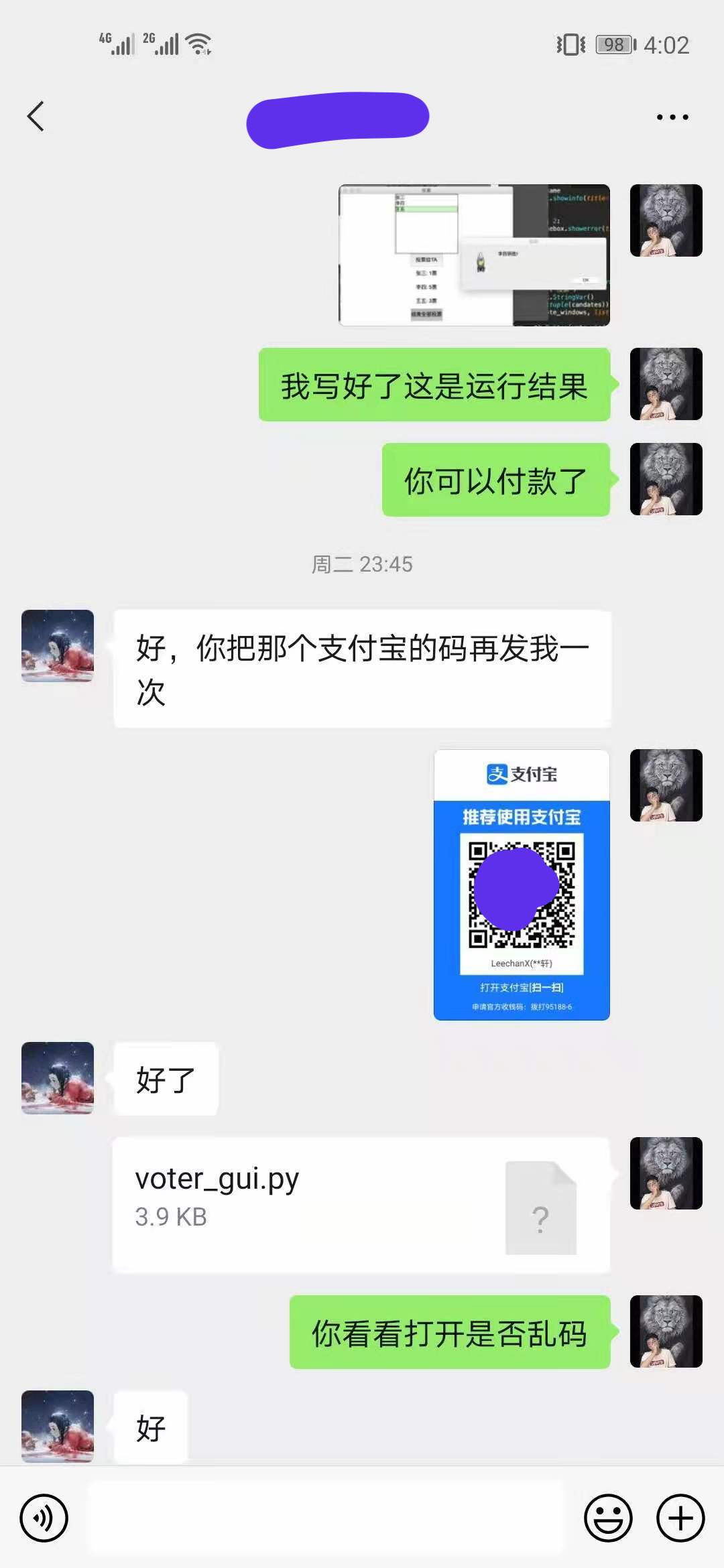Image resolution: width=724 pixels, height=1568 pixels.
Task: Open own avatar beside 你可以付款了
Action: point(666,479)
